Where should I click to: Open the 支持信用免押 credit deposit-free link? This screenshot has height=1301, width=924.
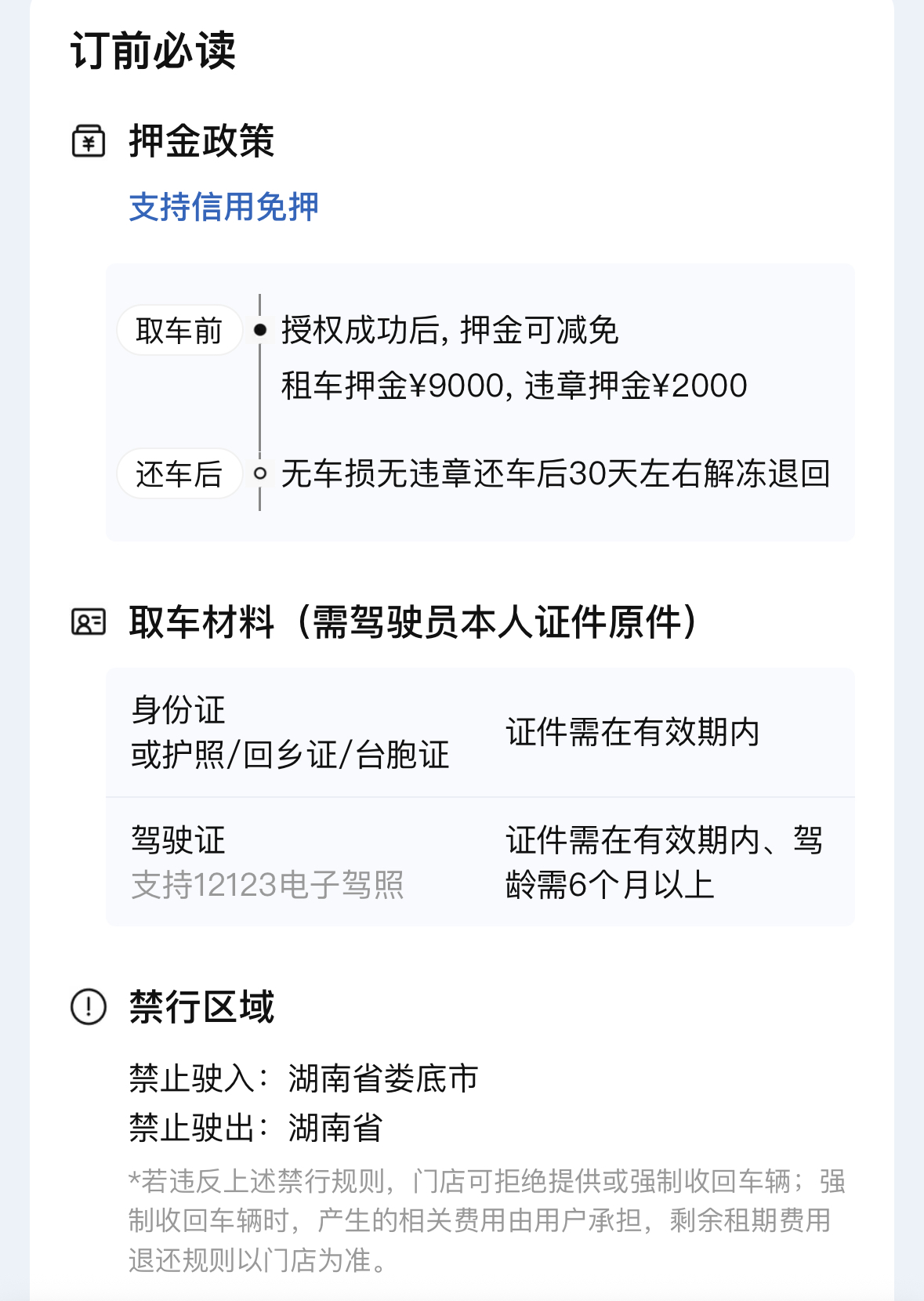pyautogui.click(x=224, y=208)
